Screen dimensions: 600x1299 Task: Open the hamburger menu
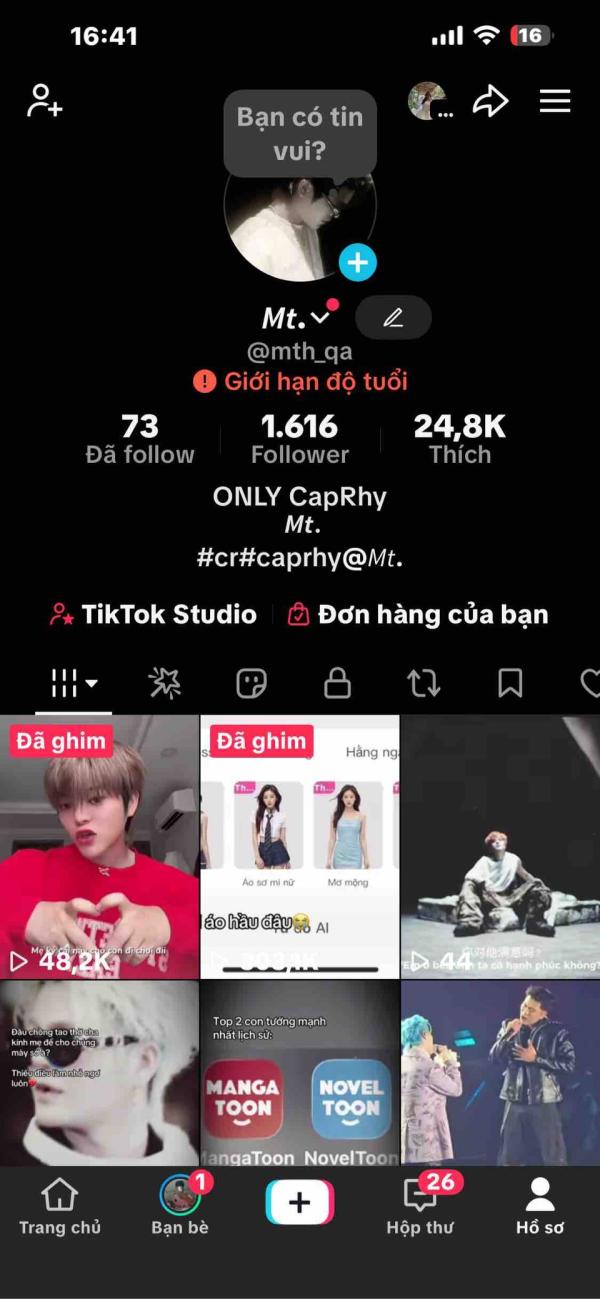[x=555, y=101]
